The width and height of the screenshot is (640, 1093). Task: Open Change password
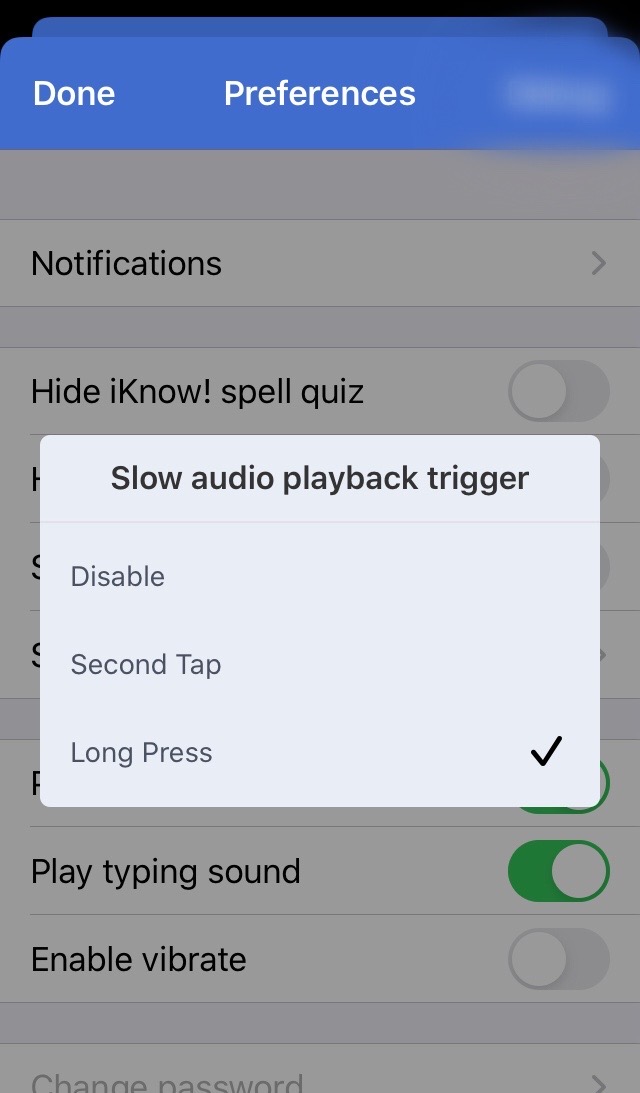[320, 1073]
